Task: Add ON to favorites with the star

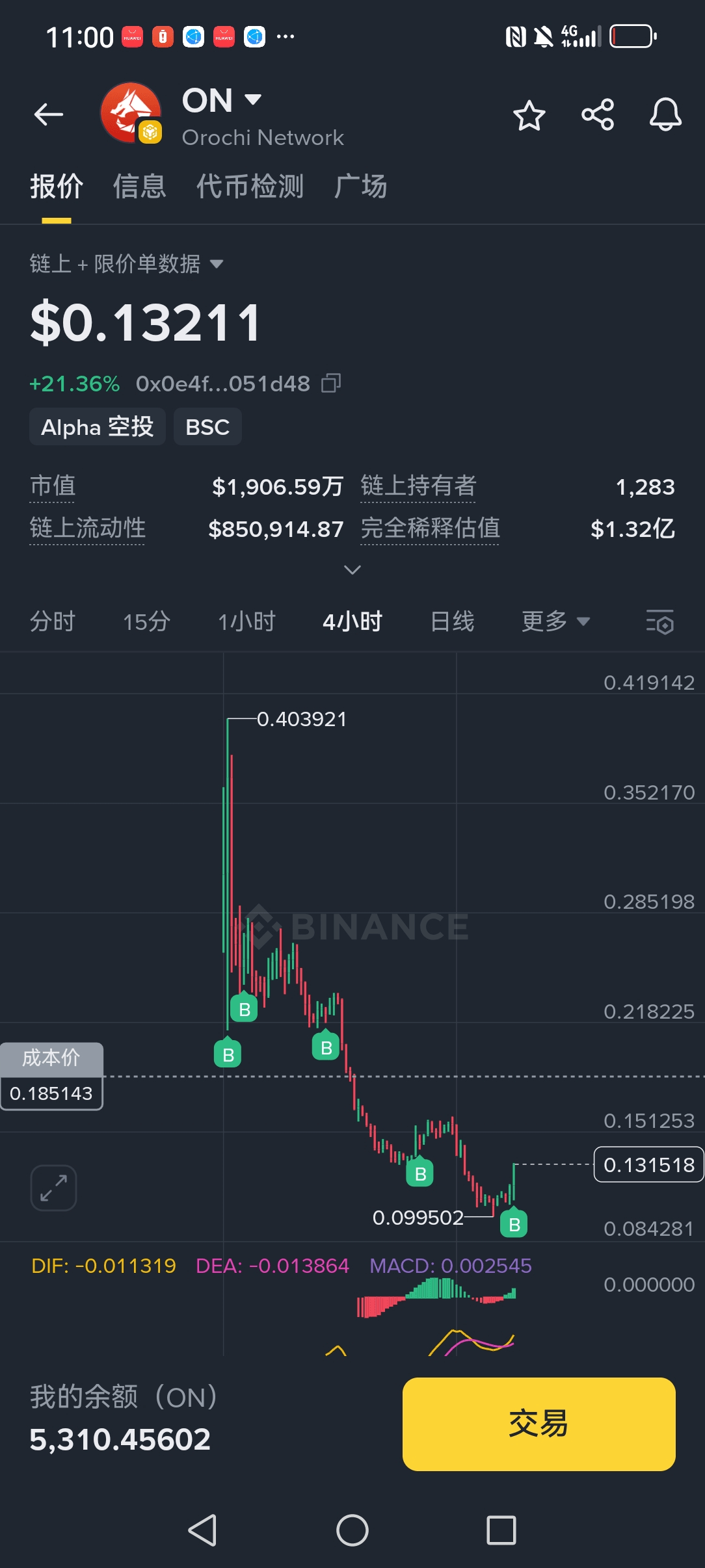Action: click(529, 116)
